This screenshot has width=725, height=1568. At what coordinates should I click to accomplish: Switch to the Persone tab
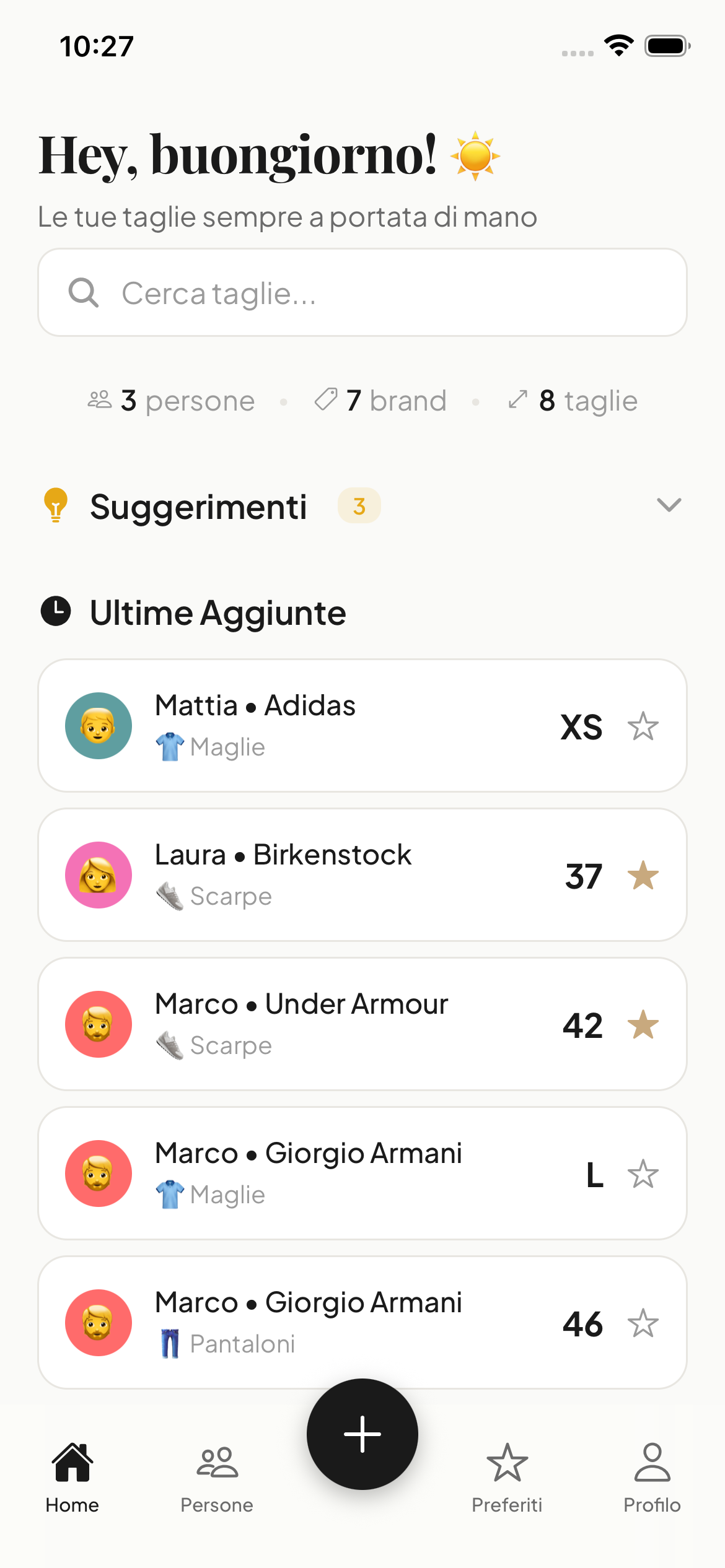pos(217,1477)
